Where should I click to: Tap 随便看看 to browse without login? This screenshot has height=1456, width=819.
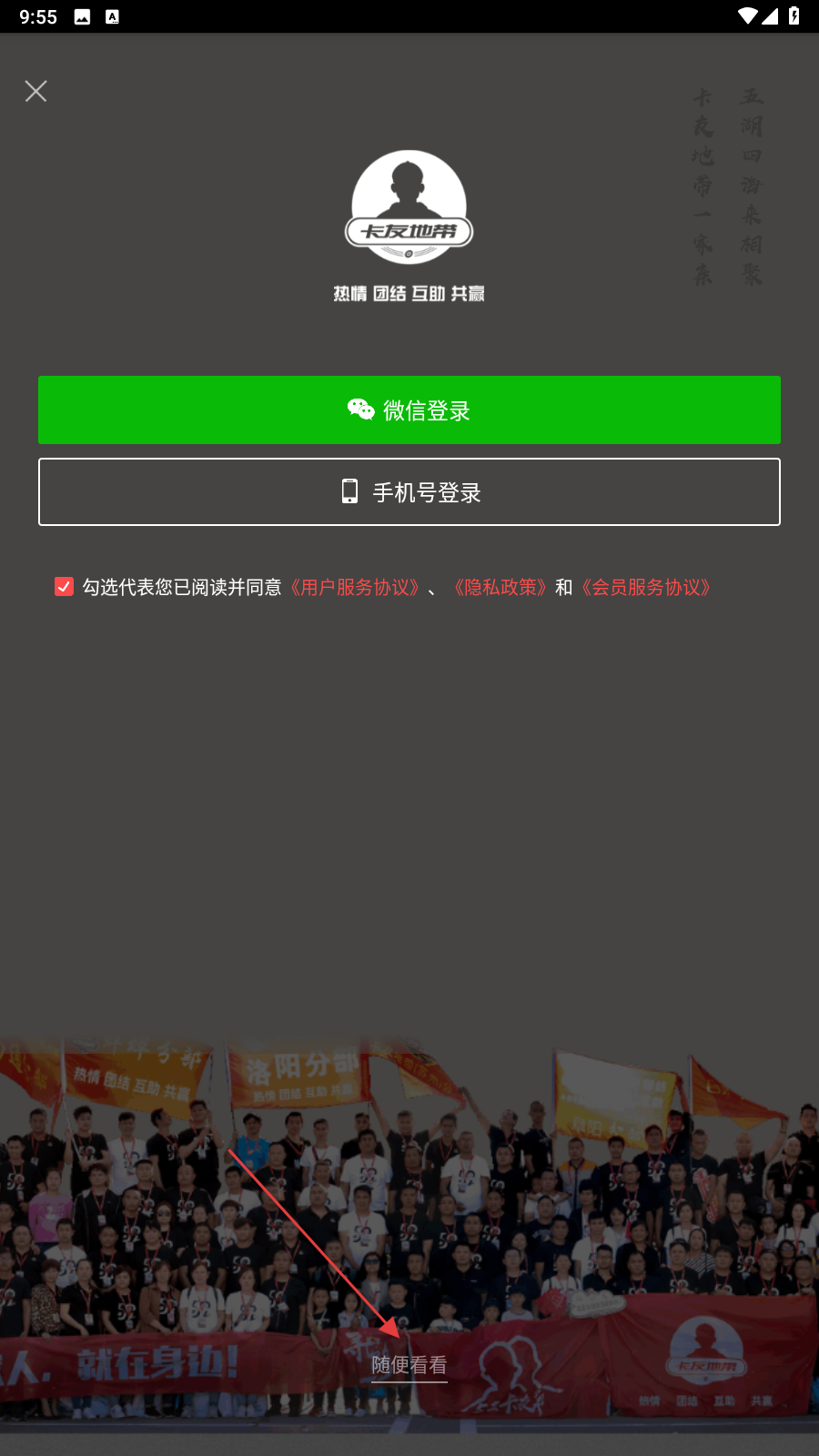(409, 1365)
